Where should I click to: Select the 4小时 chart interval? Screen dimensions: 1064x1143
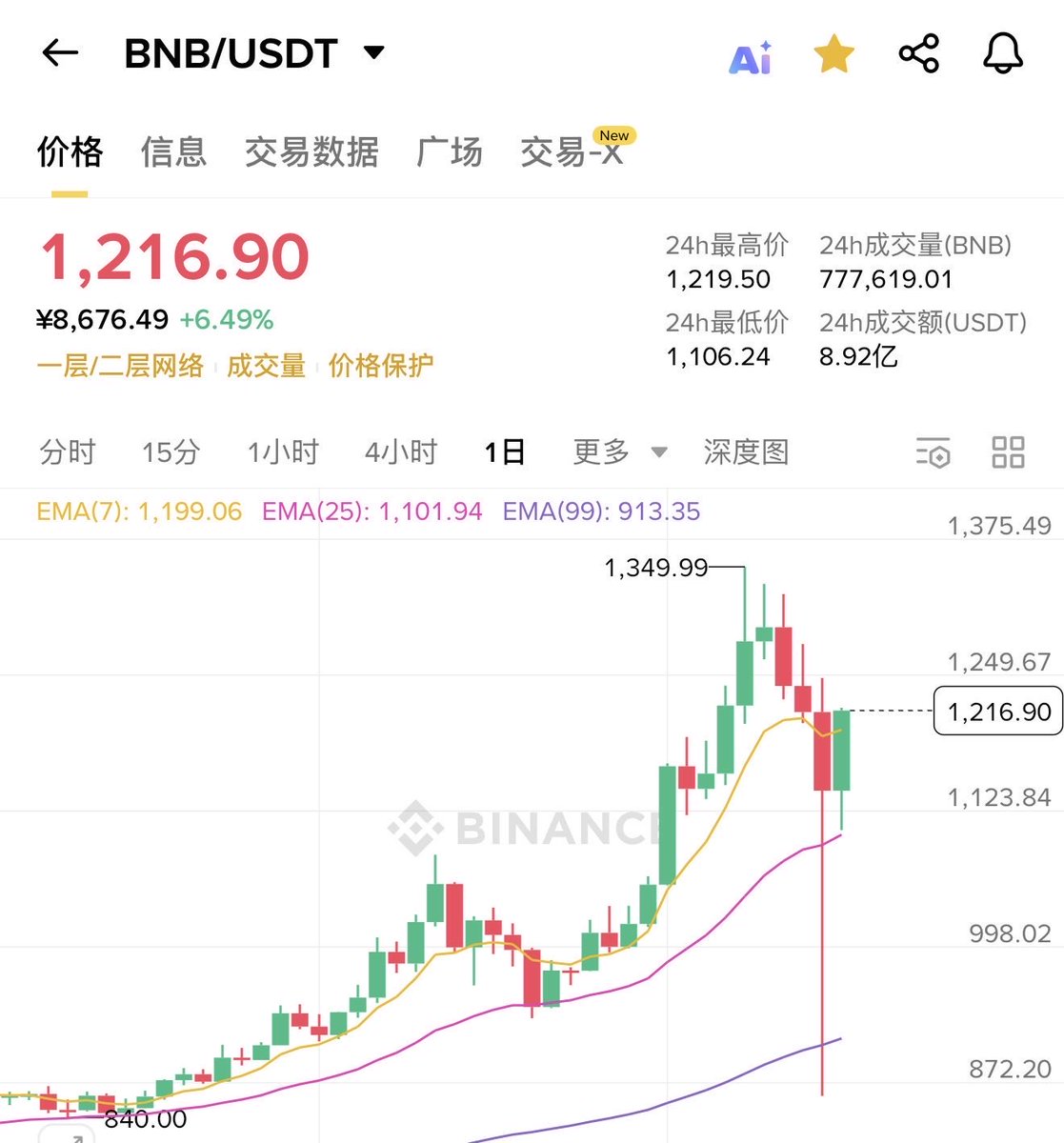(x=400, y=451)
